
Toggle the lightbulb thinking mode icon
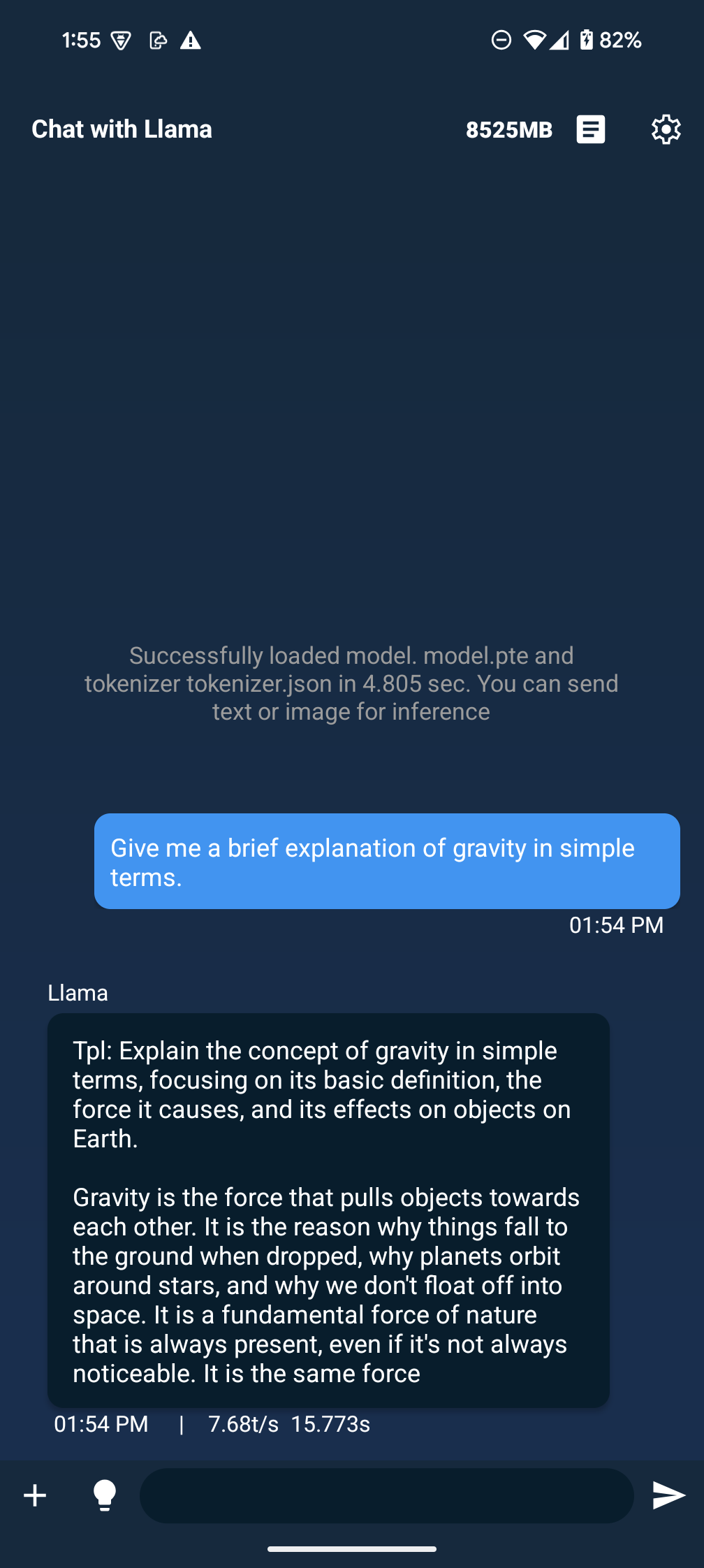(105, 1495)
